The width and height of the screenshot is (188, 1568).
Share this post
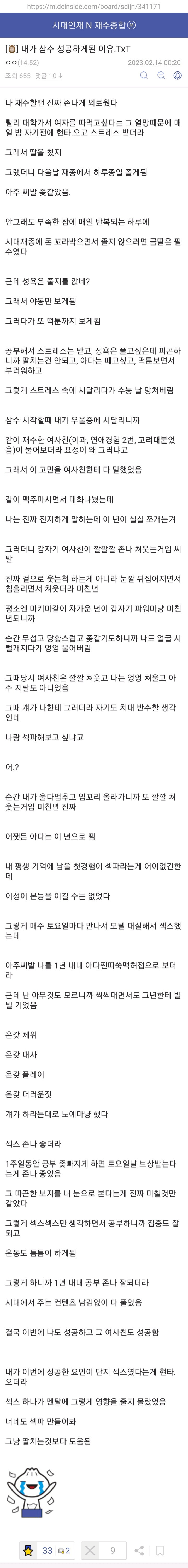pos(139,1550)
